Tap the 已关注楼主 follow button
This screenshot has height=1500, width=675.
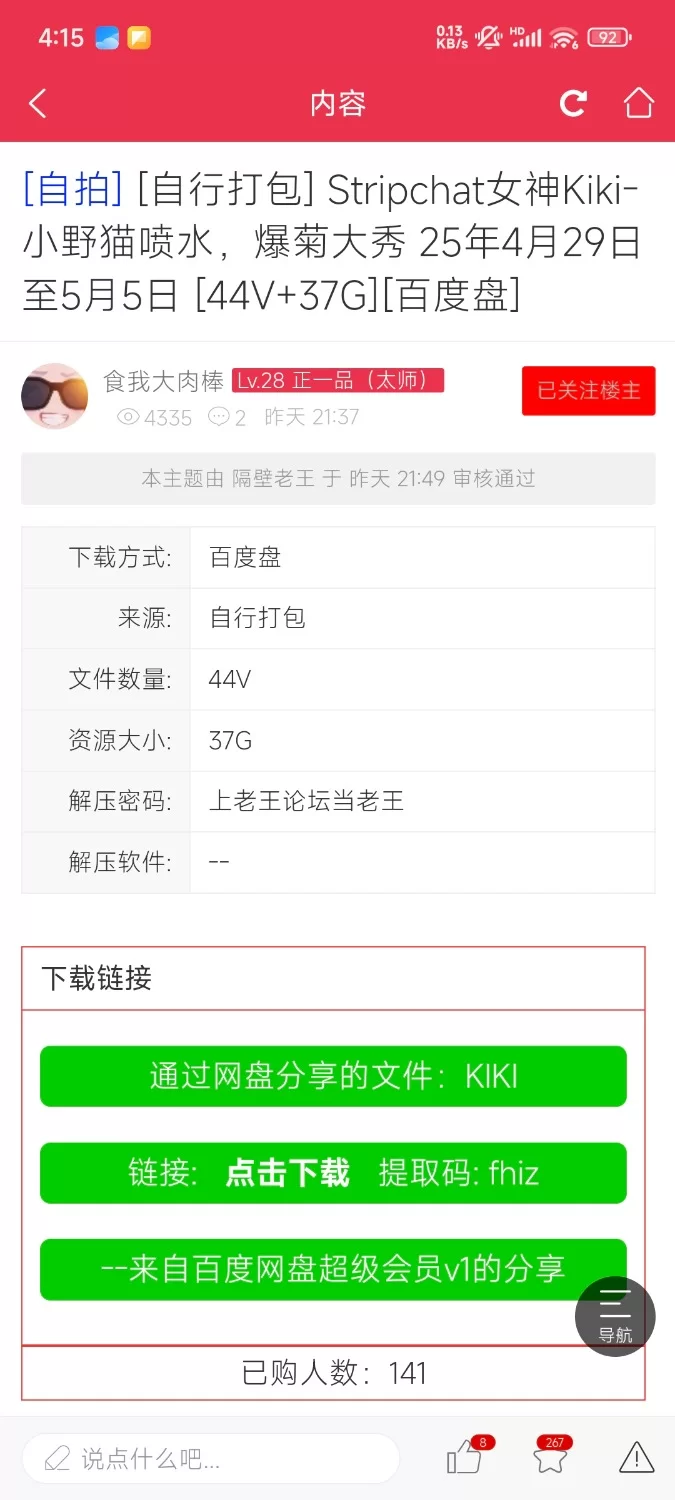[x=588, y=390]
